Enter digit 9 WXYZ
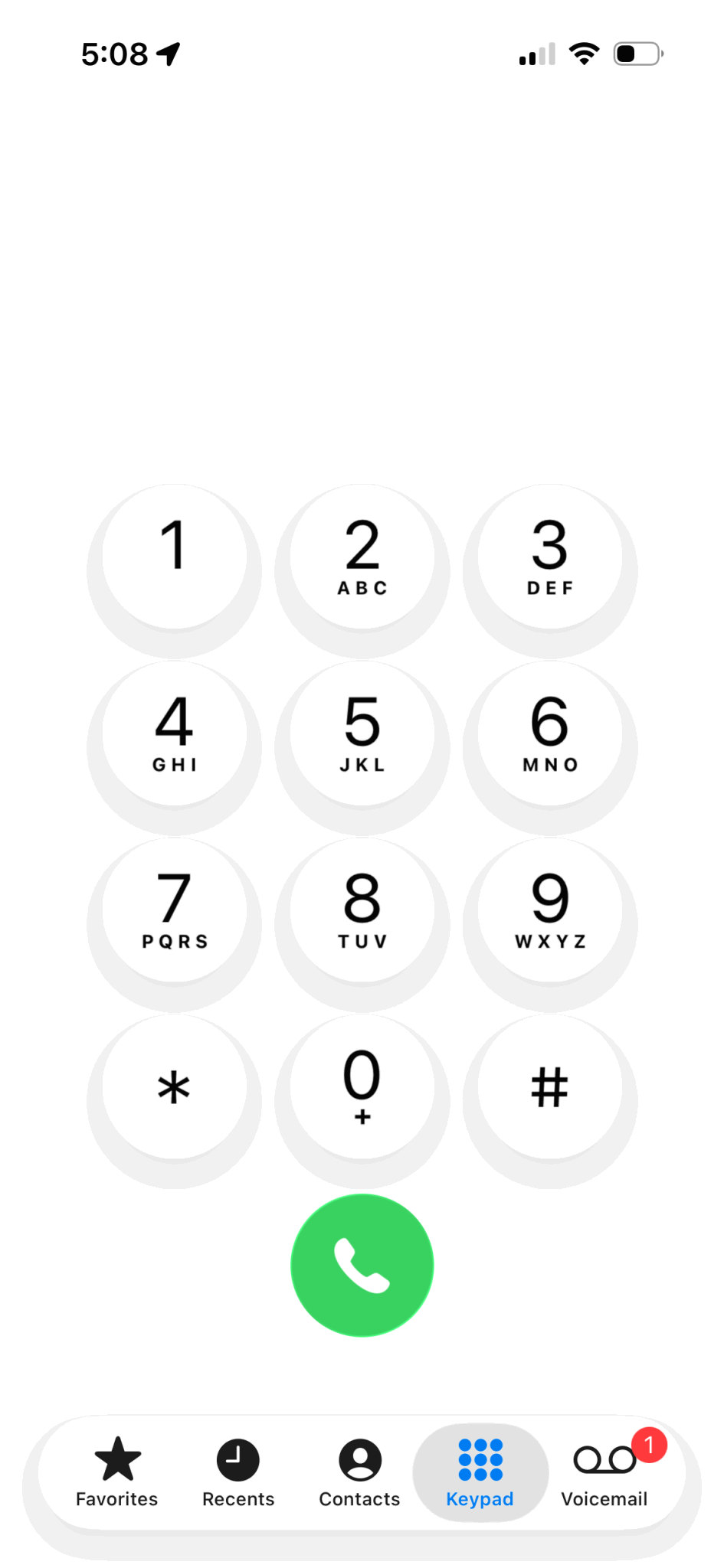 [550, 910]
